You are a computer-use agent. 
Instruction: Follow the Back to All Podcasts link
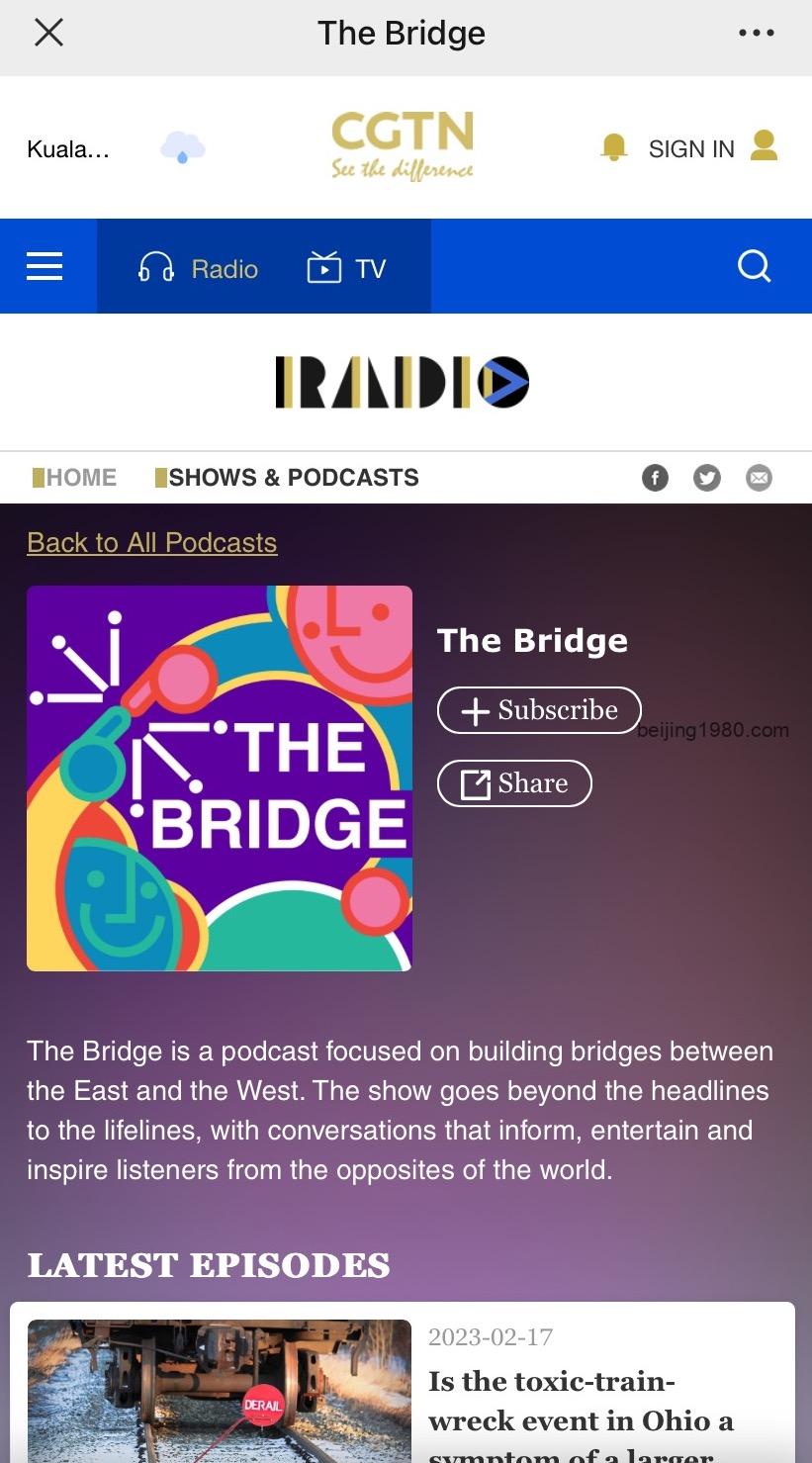click(x=152, y=542)
